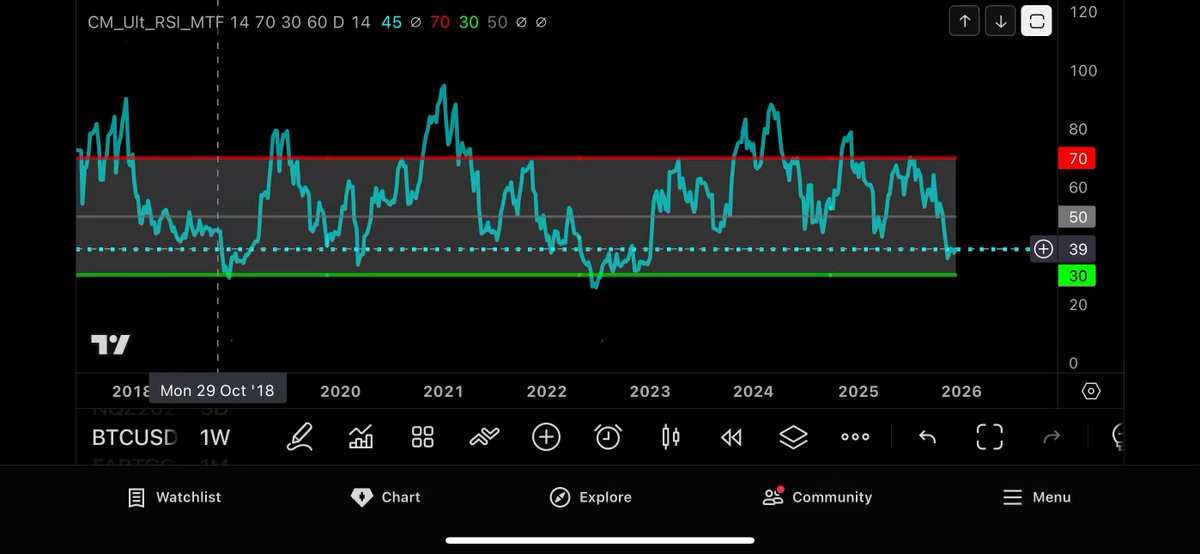Add symbol with the plus circle
This screenshot has height=554, width=1200.
point(546,437)
